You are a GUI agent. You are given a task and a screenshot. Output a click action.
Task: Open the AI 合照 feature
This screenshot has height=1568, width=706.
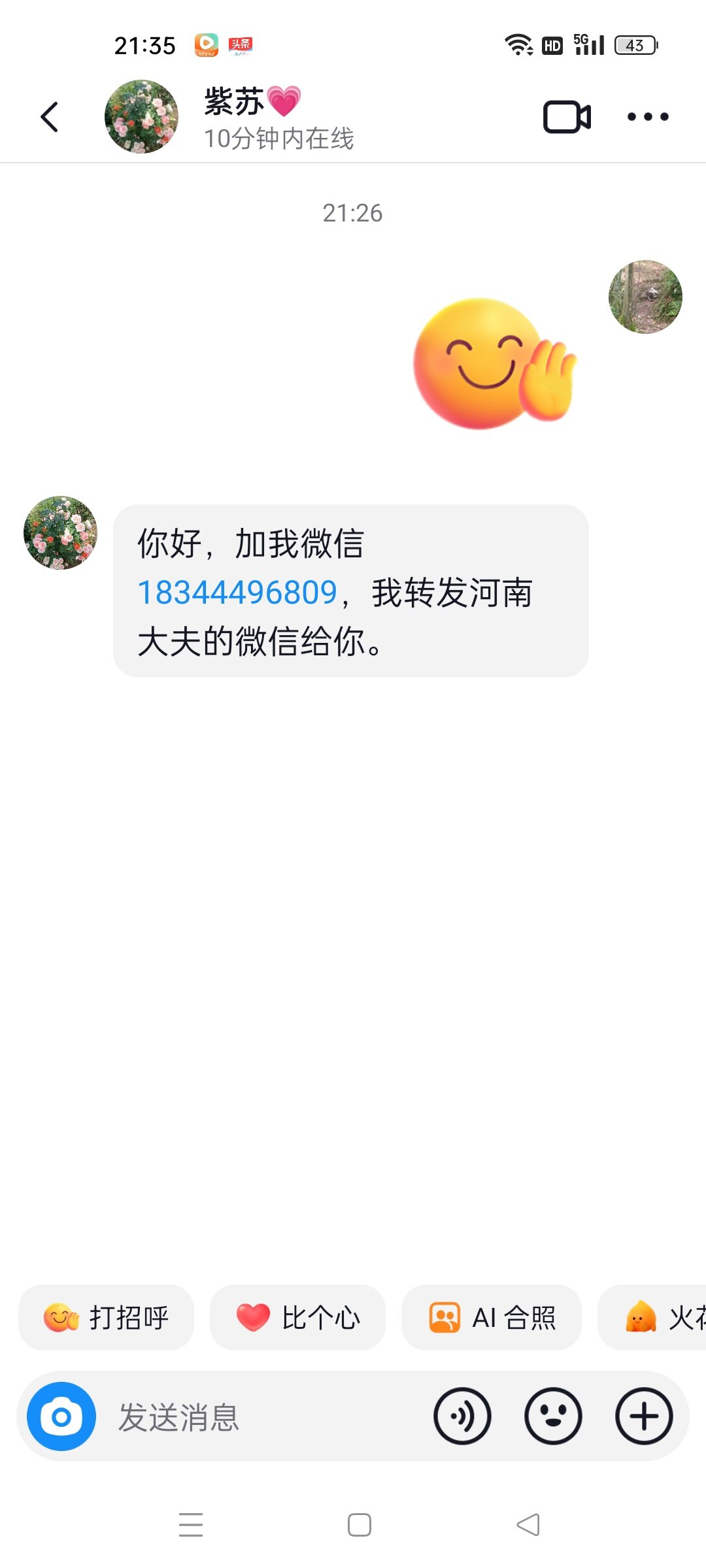492,1317
